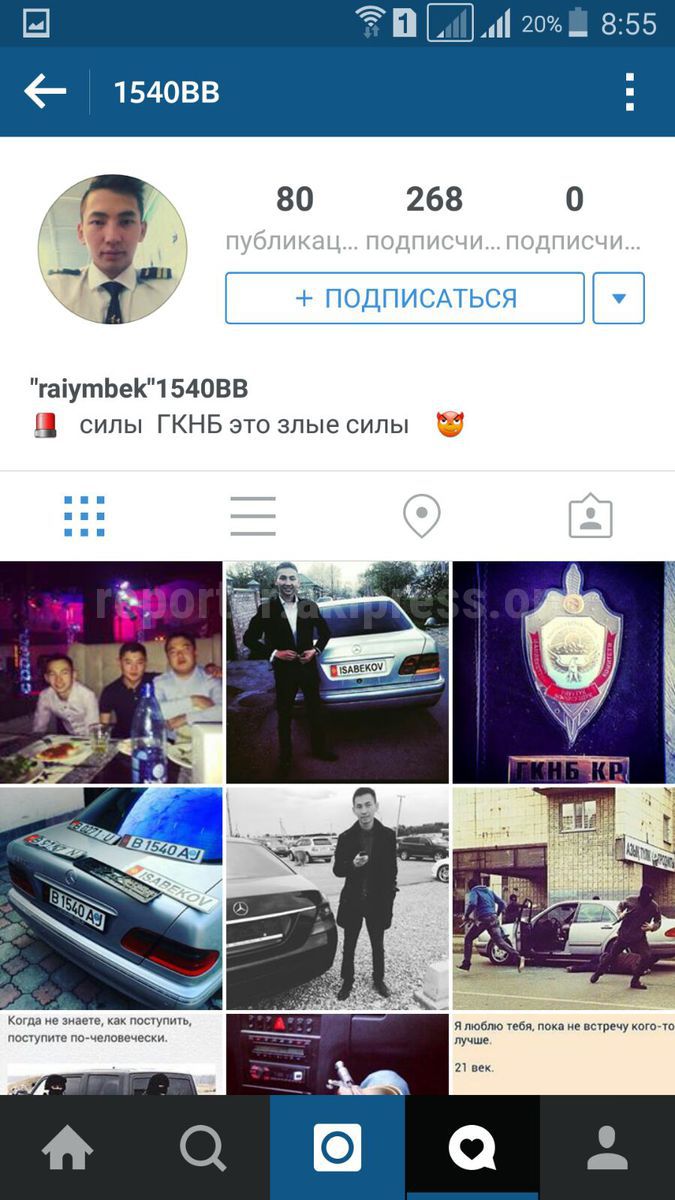
Task: Open photo of man with ISABEKOV plate car
Action: pyautogui.click(x=337, y=672)
